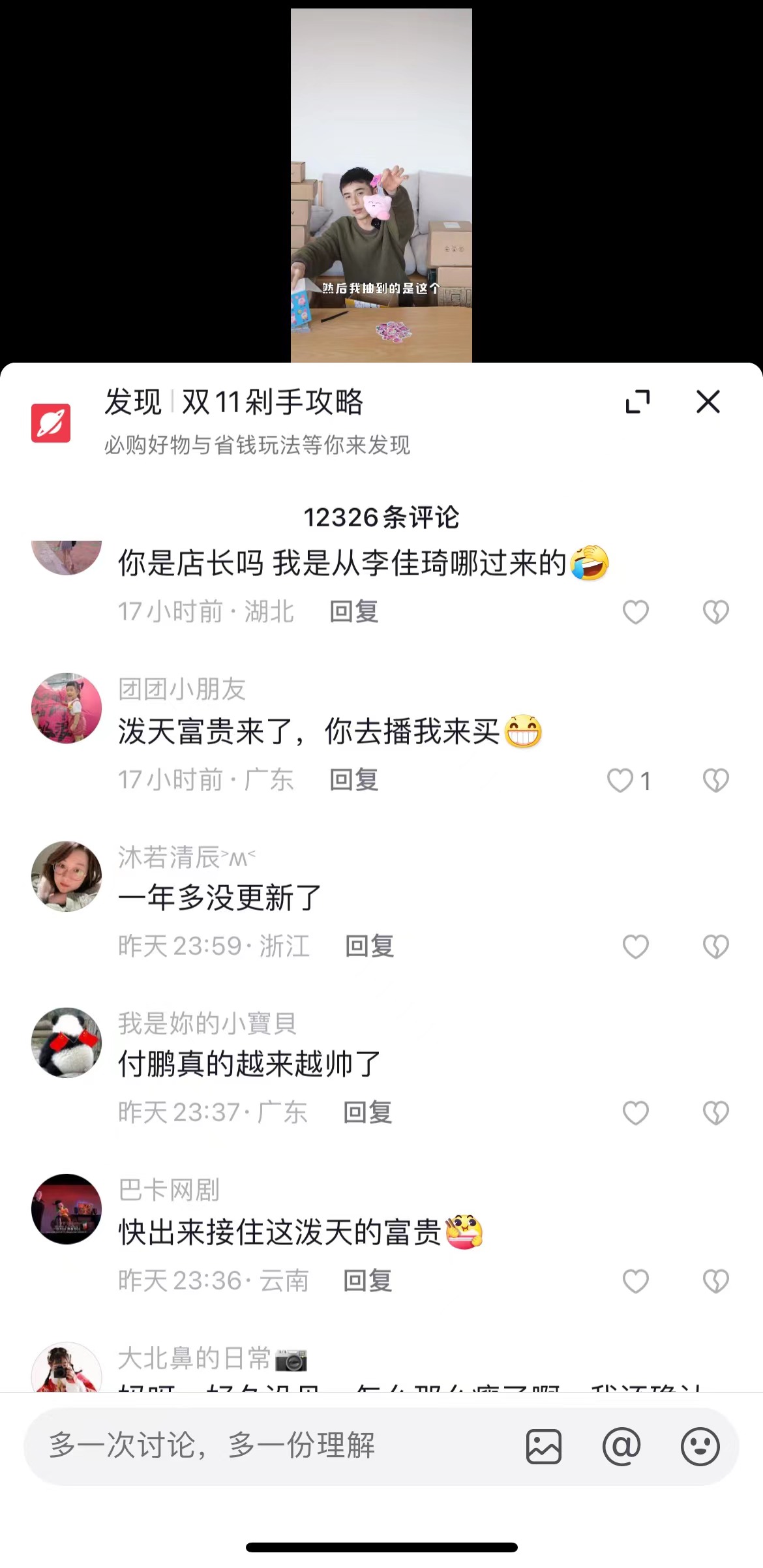The image size is (763, 1568).
Task: Like 沐若清辰's comment
Action: pyautogui.click(x=635, y=946)
